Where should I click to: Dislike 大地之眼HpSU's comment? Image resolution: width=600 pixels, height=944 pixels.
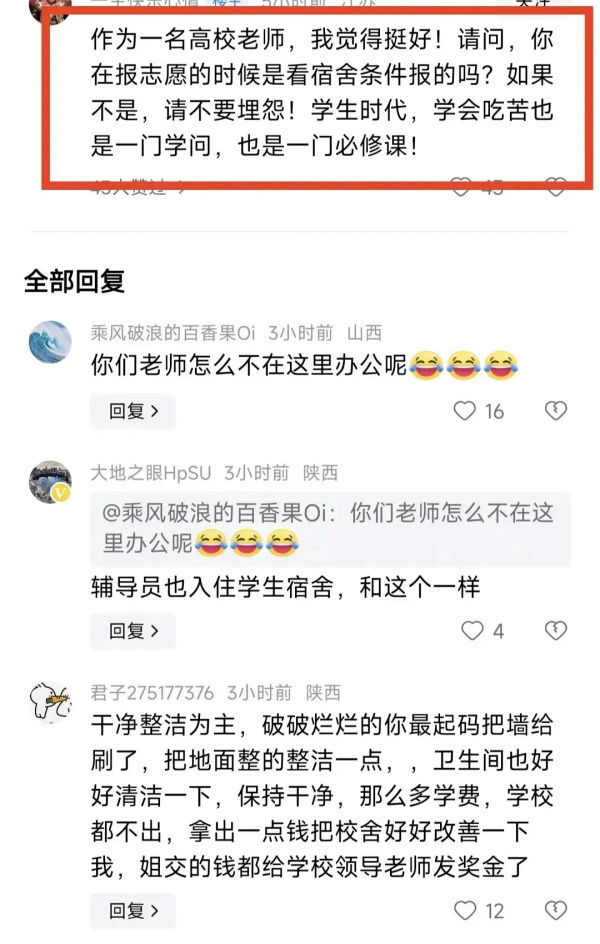(555, 631)
